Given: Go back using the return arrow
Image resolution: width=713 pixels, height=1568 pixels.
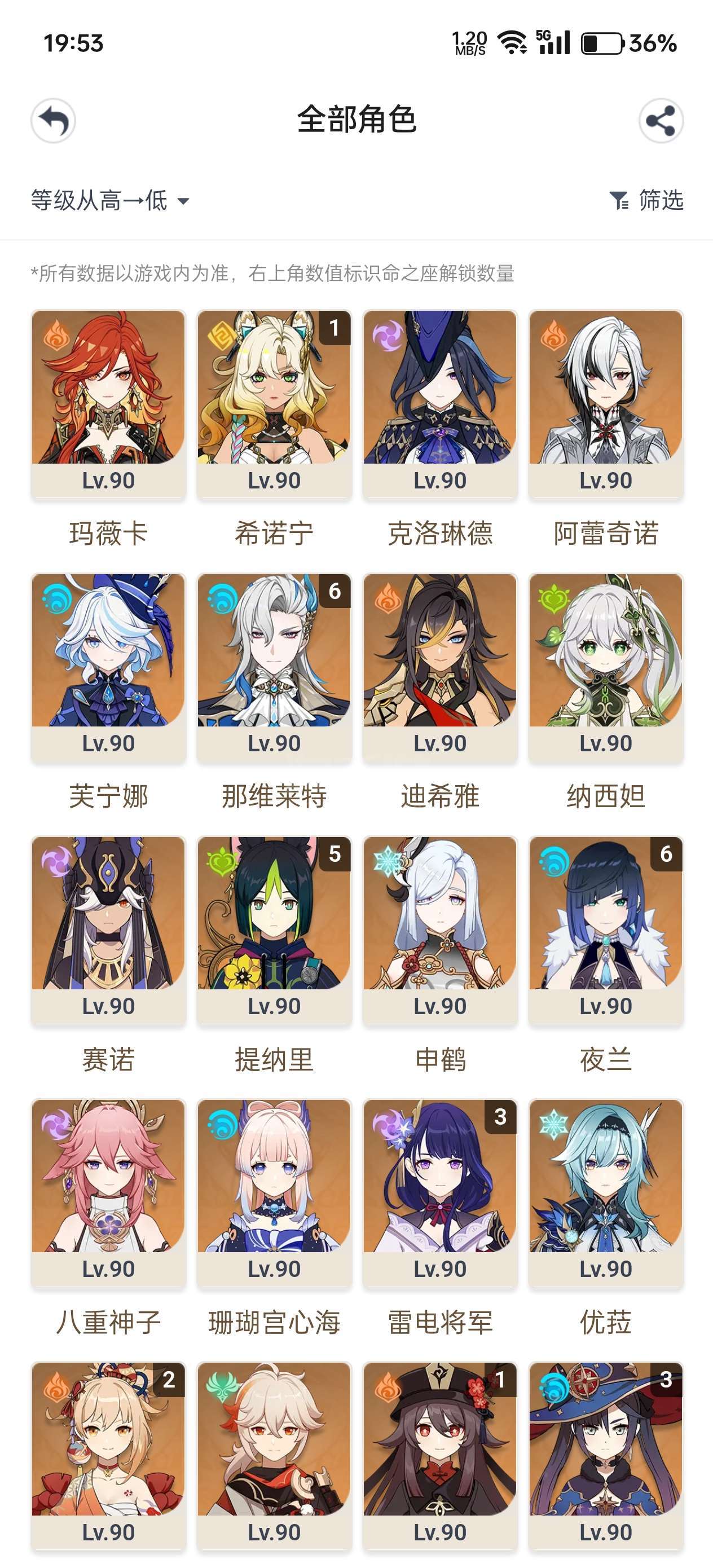Looking at the screenshot, I should (54, 121).
